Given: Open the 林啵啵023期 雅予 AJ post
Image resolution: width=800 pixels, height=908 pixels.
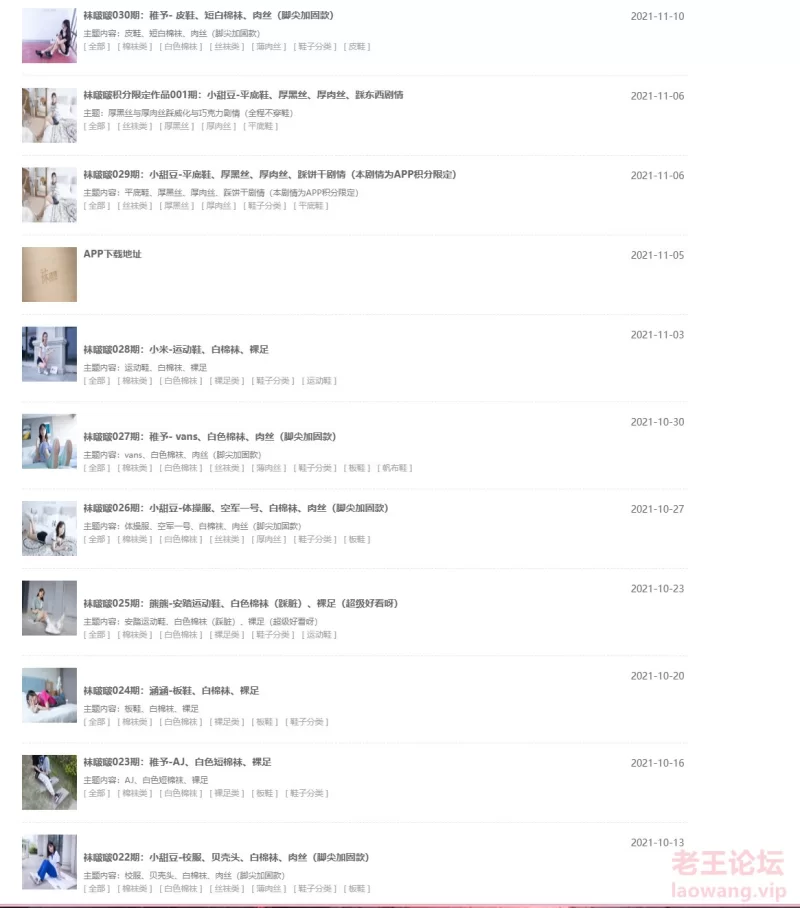Looking at the screenshot, I should 177,762.
